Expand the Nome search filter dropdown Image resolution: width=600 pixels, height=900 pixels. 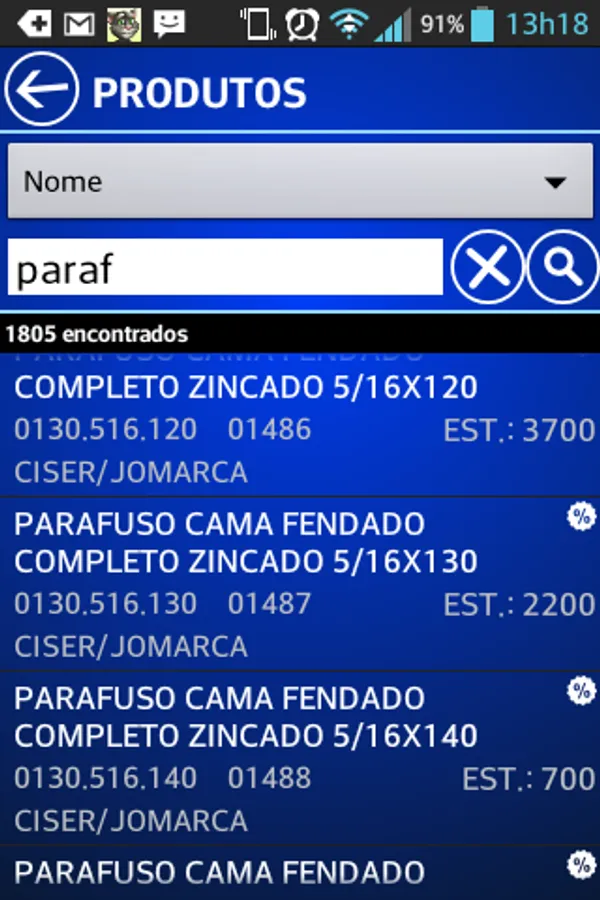[x=300, y=181]
